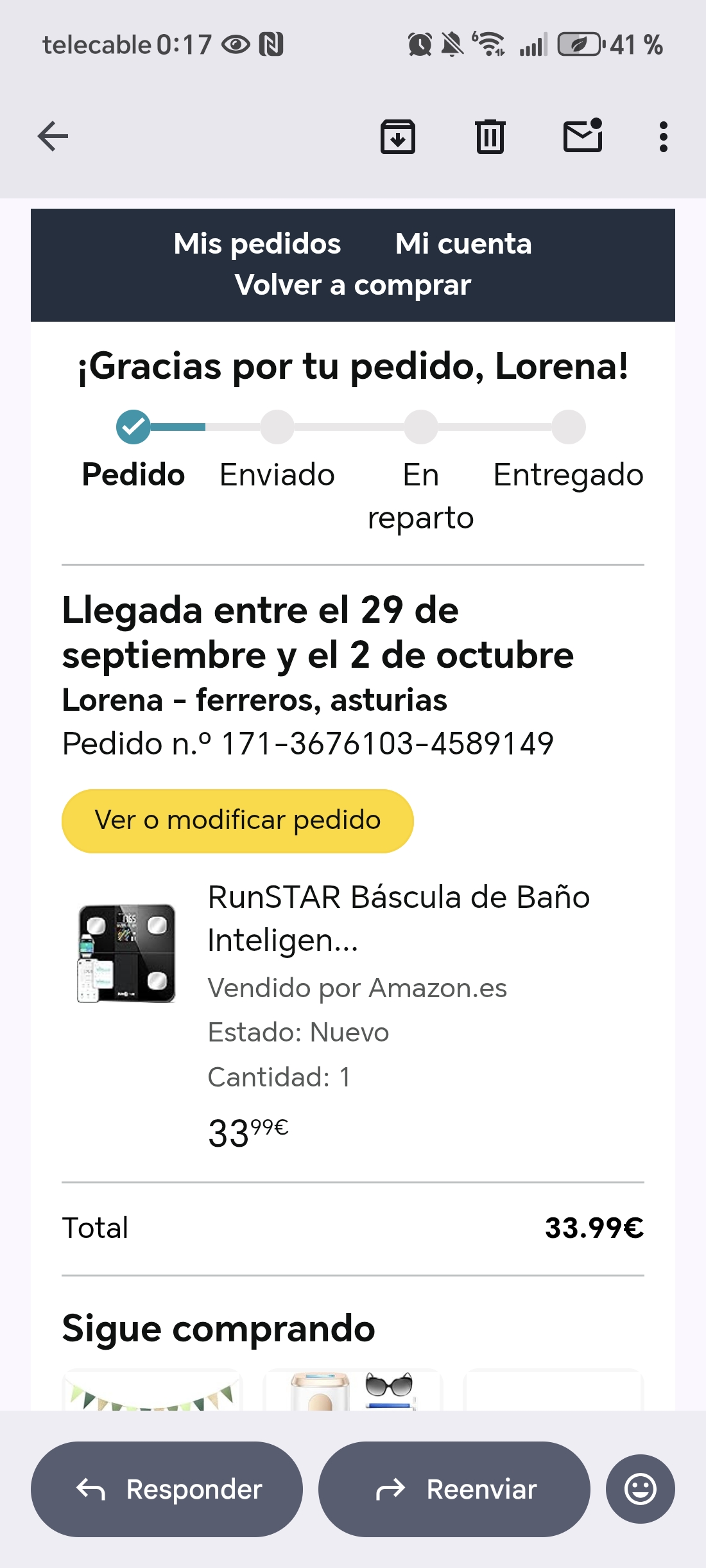Go back to the inbox
This screenshot has width=706, height=1568.
coord(53,137)
